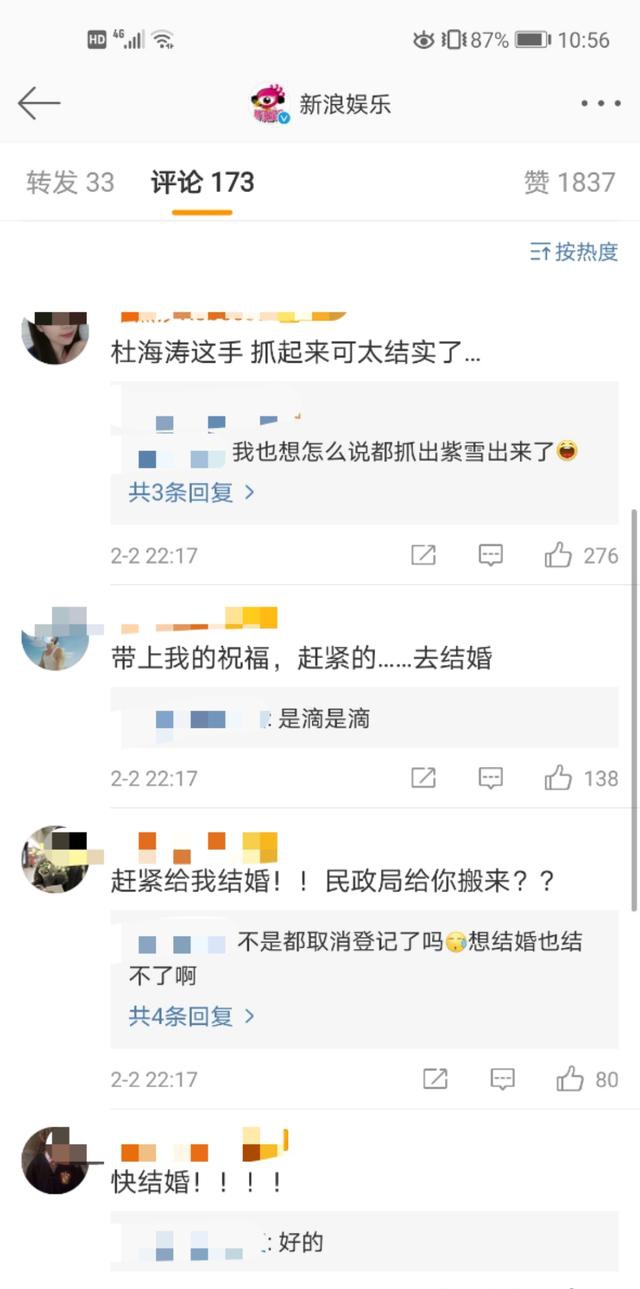Open the three-dot overflow menu
This screenshot has width=640, height=1289.
600,103
